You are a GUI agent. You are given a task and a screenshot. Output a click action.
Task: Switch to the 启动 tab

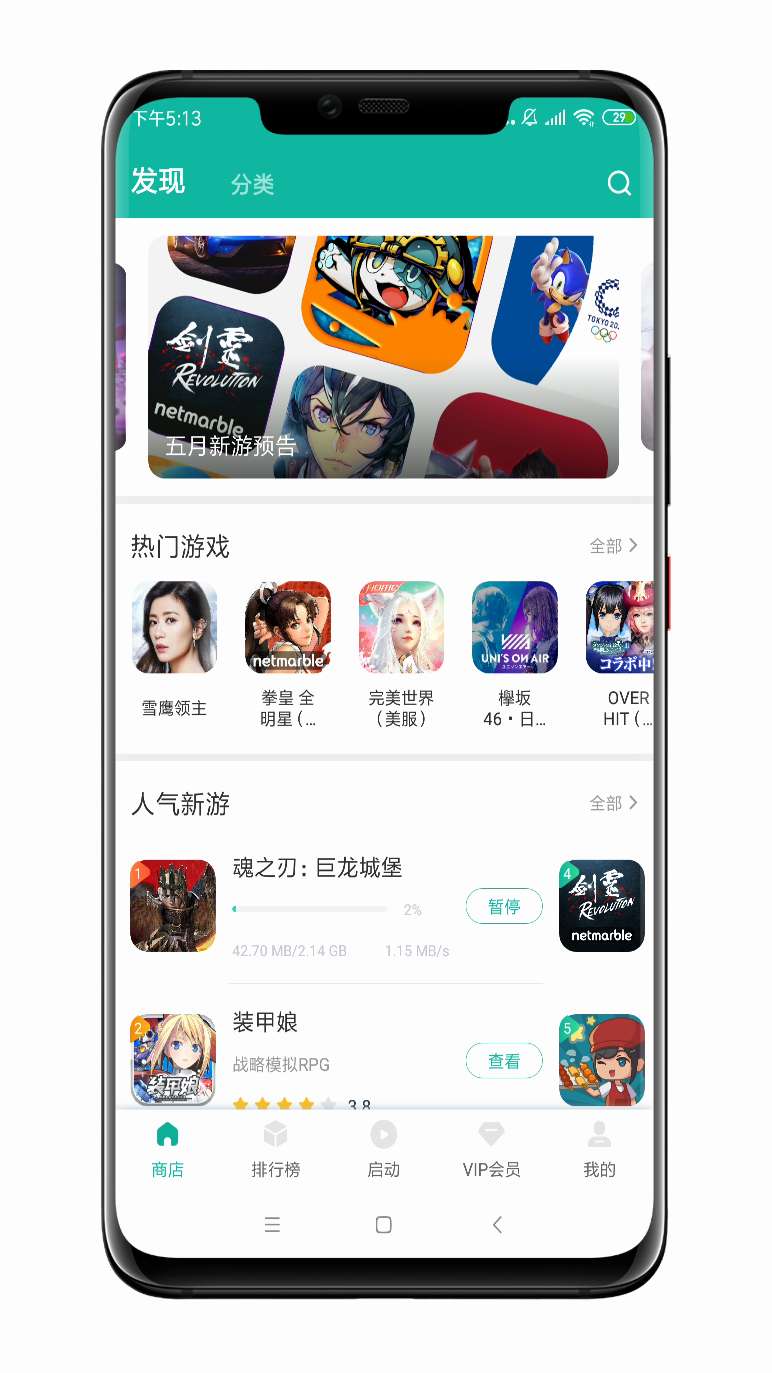[x=383, y=1150]
